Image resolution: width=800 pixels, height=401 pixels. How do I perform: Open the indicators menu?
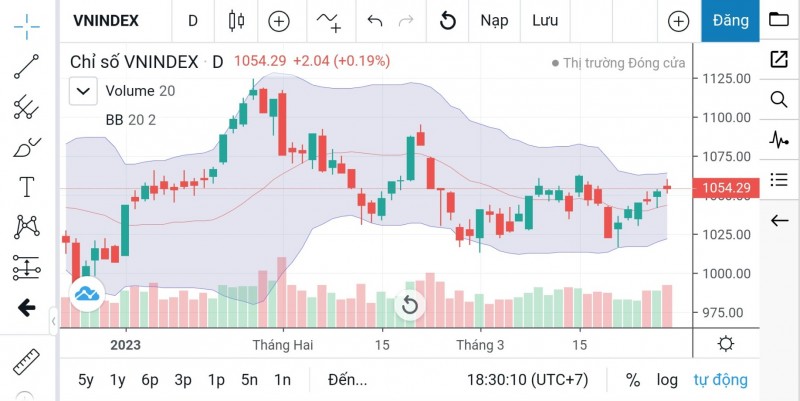[x=329, y=20]
